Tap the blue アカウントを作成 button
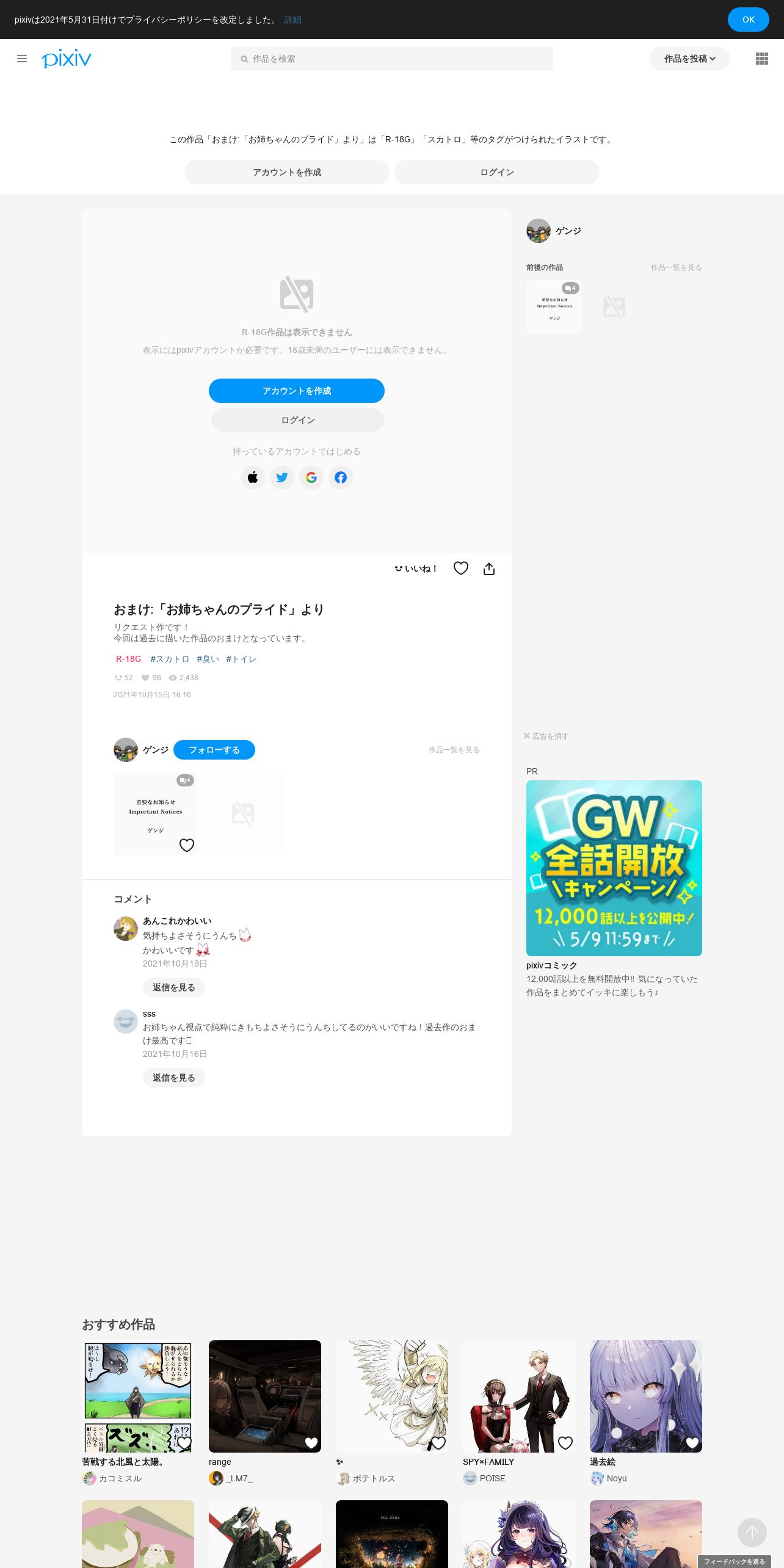784x1568 pixels. point(297,391)
